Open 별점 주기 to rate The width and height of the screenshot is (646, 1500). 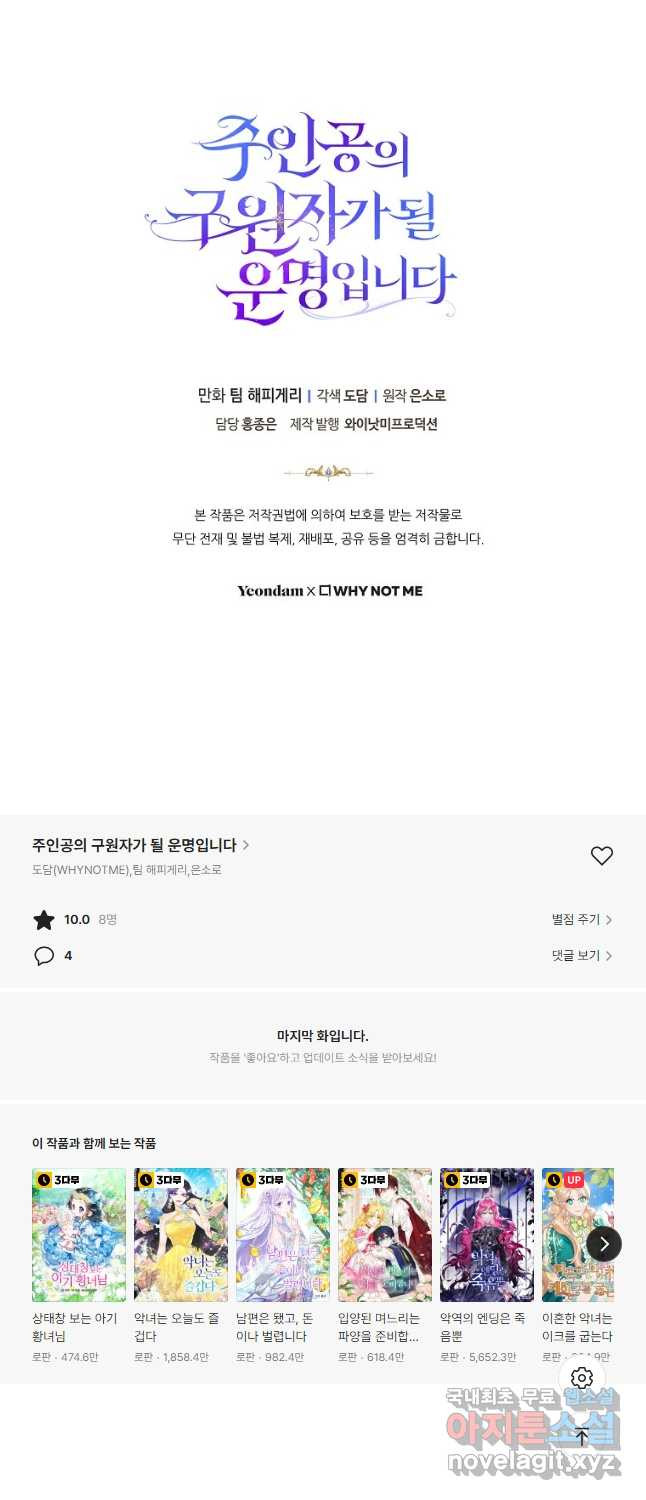click(x=581, y=919)
